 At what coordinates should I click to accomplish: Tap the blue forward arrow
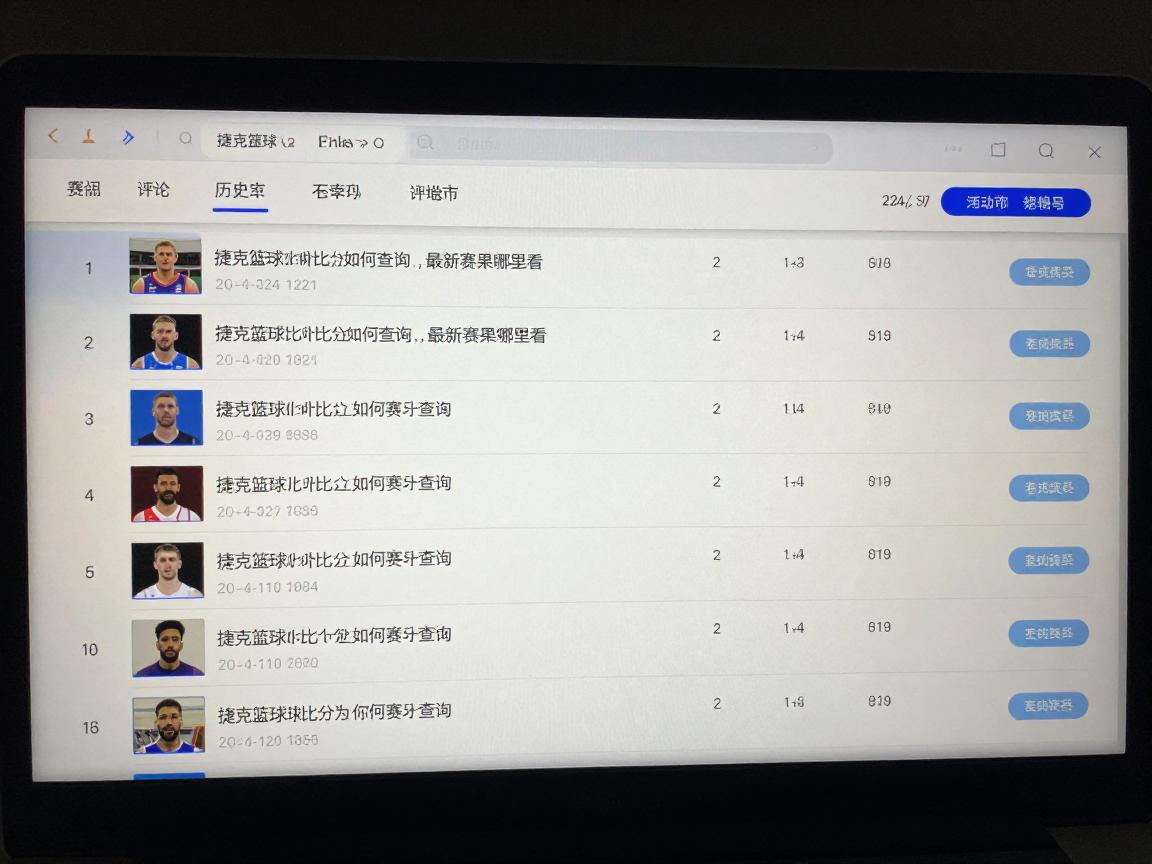point(128,137)
